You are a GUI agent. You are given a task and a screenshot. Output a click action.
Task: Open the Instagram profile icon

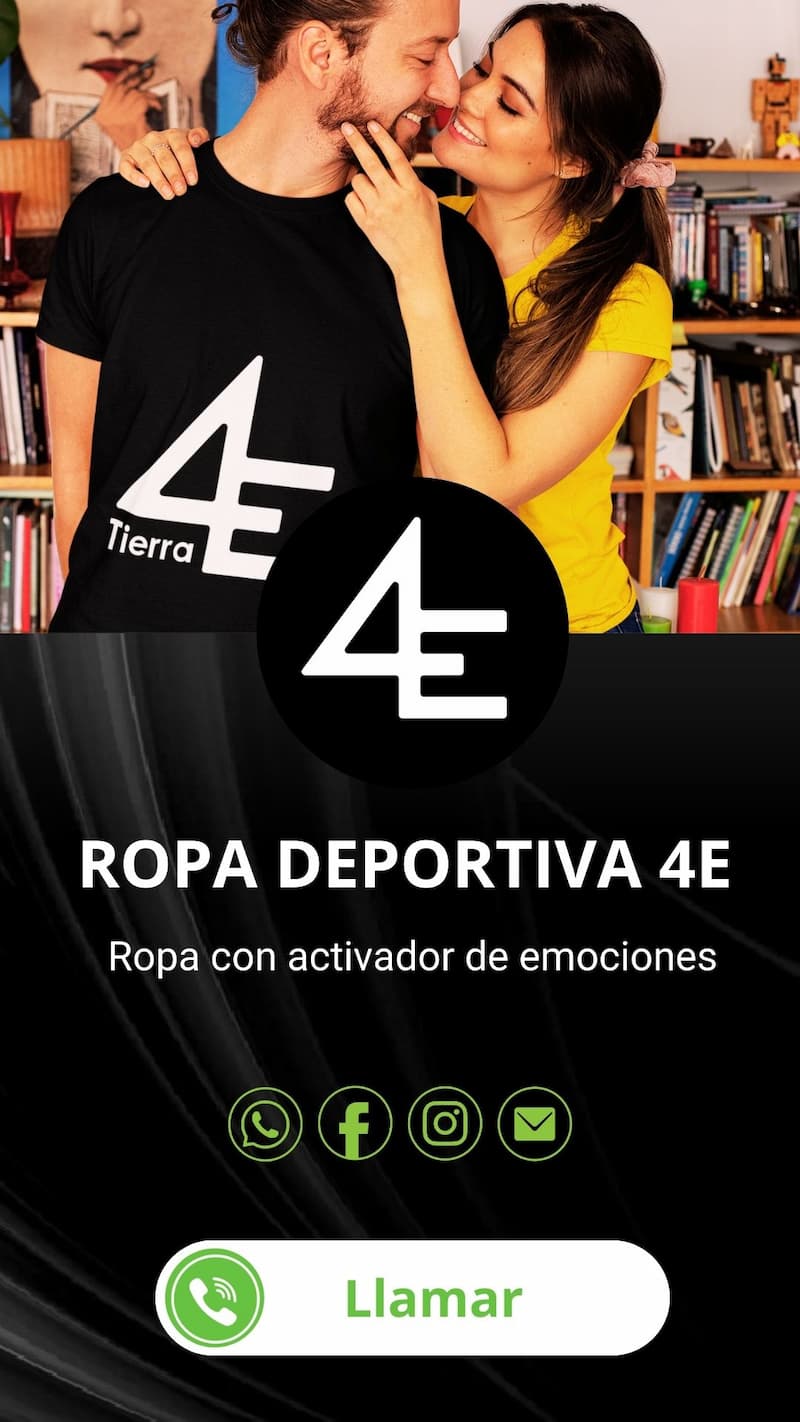(445, 1123)
